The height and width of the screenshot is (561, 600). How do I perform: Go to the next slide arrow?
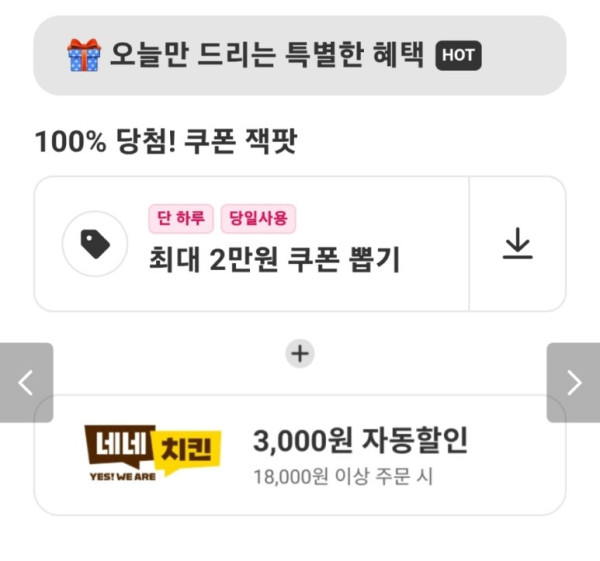pyautogui.click(x=573, y=382)
